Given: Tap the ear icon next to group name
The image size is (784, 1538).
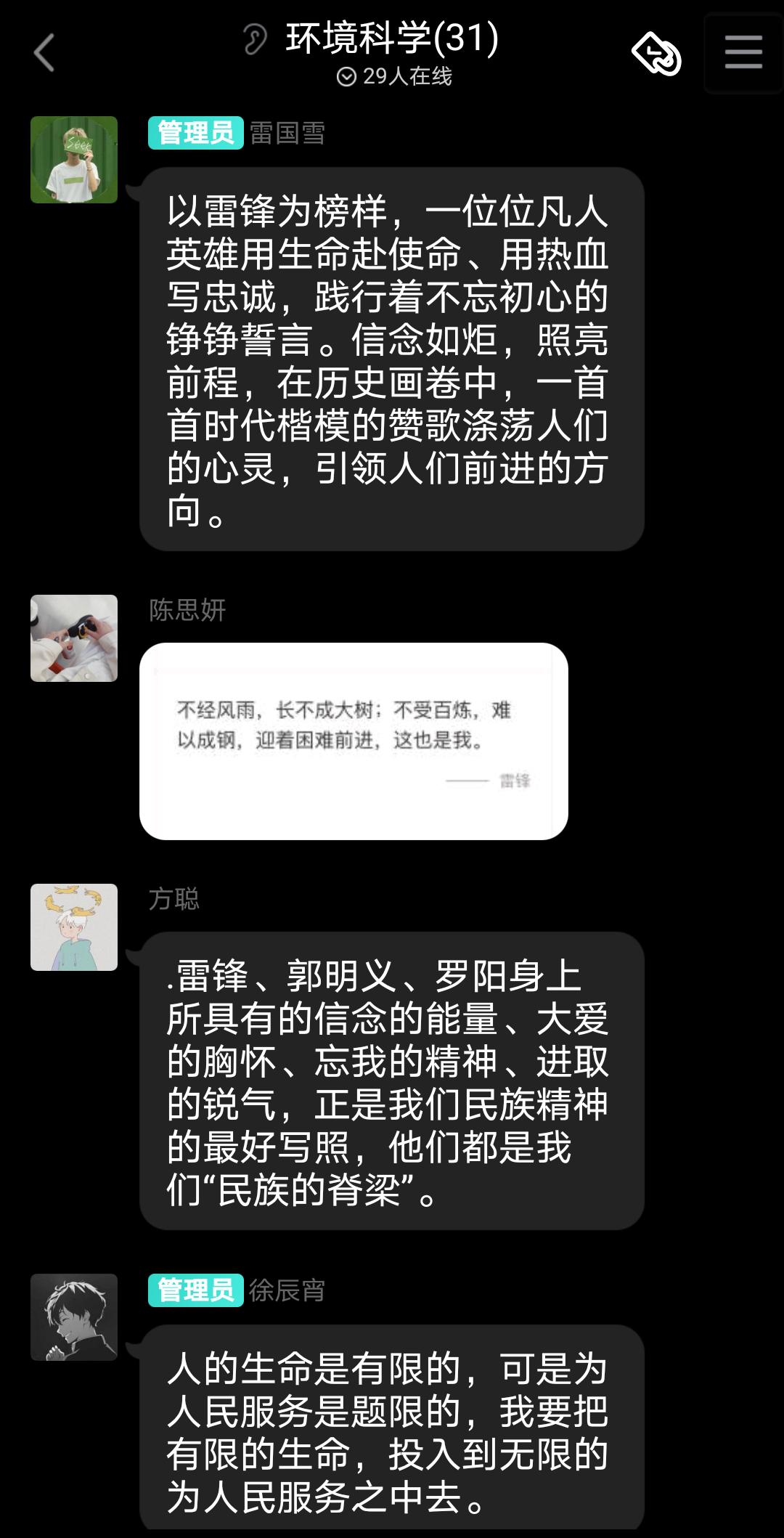Looking at the screenshot, I should point(255,39).
